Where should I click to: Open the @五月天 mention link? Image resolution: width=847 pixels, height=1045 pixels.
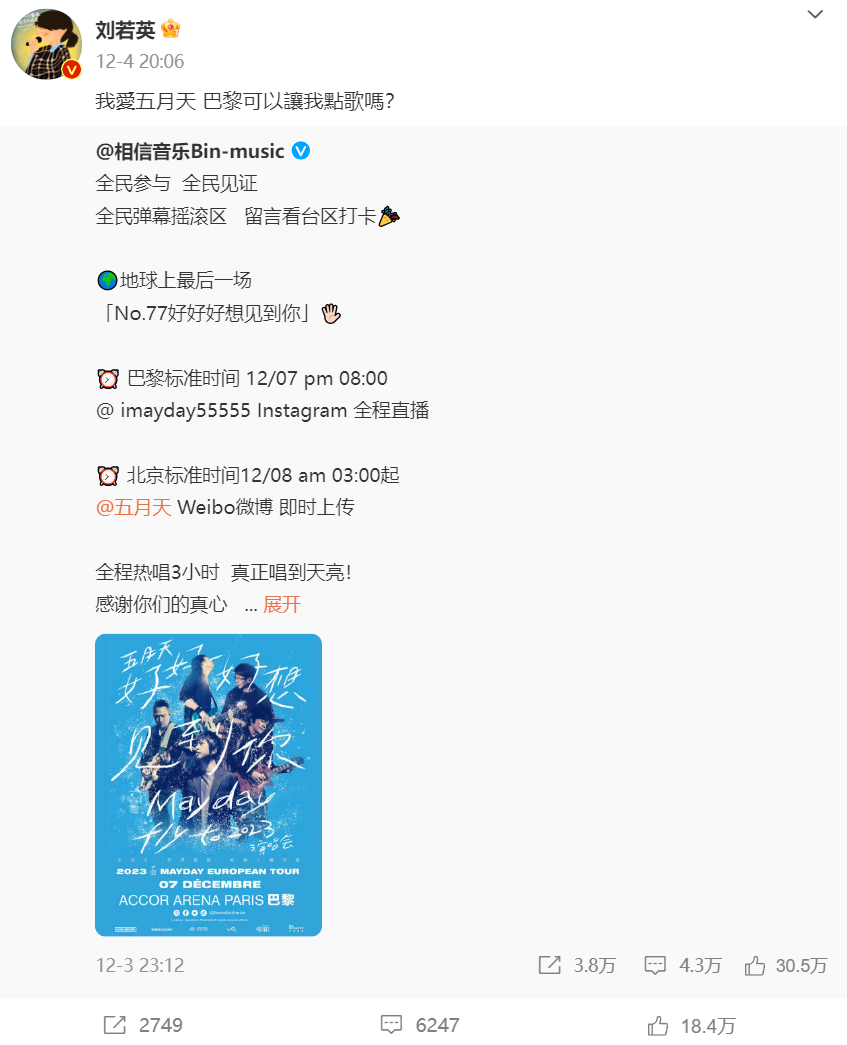coord(134,507)
